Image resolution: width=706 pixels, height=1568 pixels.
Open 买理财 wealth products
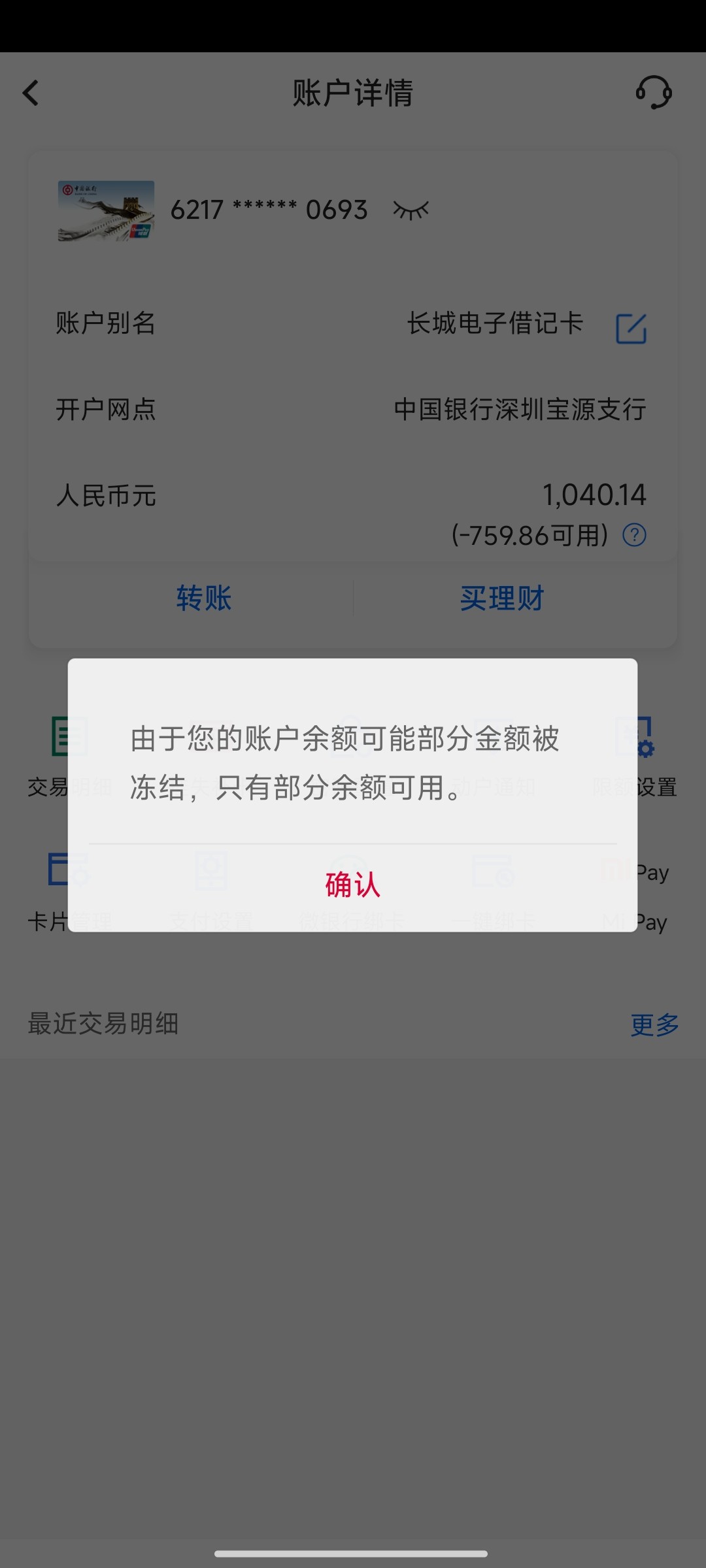tap(501, 598)
